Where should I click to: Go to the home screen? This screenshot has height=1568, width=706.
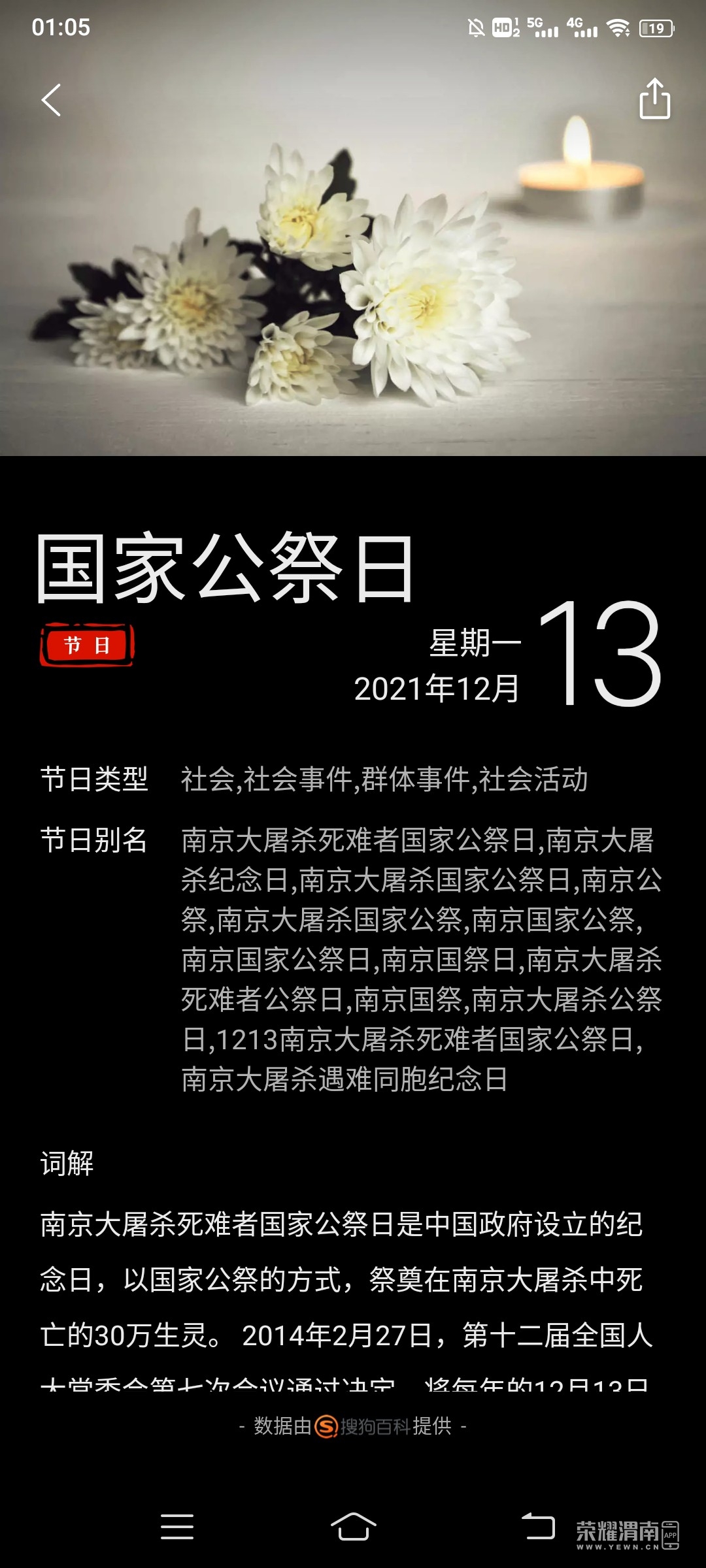(x=353, y=1527)
